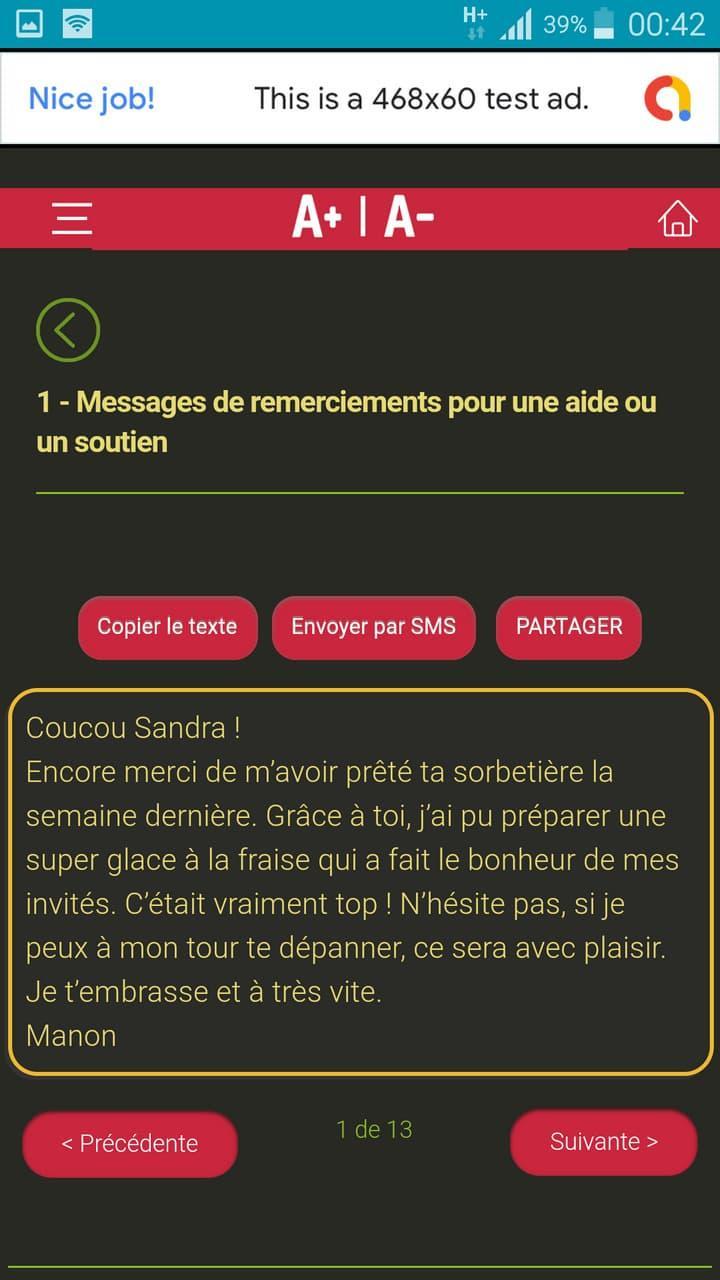Viewport: 720px width, 1280px height.
Task: Share message via PARTAGER
Action: click(x=569, y=627)
